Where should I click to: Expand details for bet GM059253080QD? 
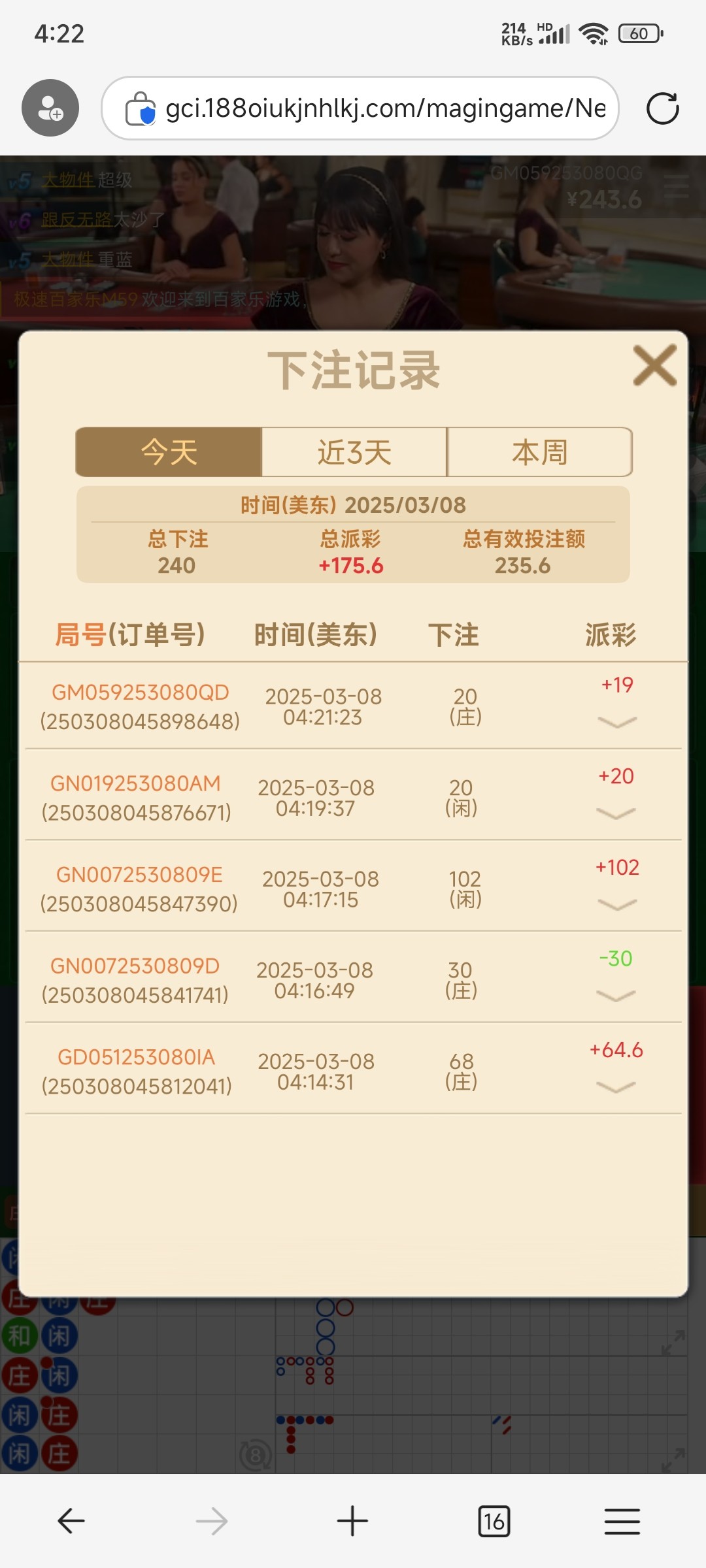click(616, 722)
